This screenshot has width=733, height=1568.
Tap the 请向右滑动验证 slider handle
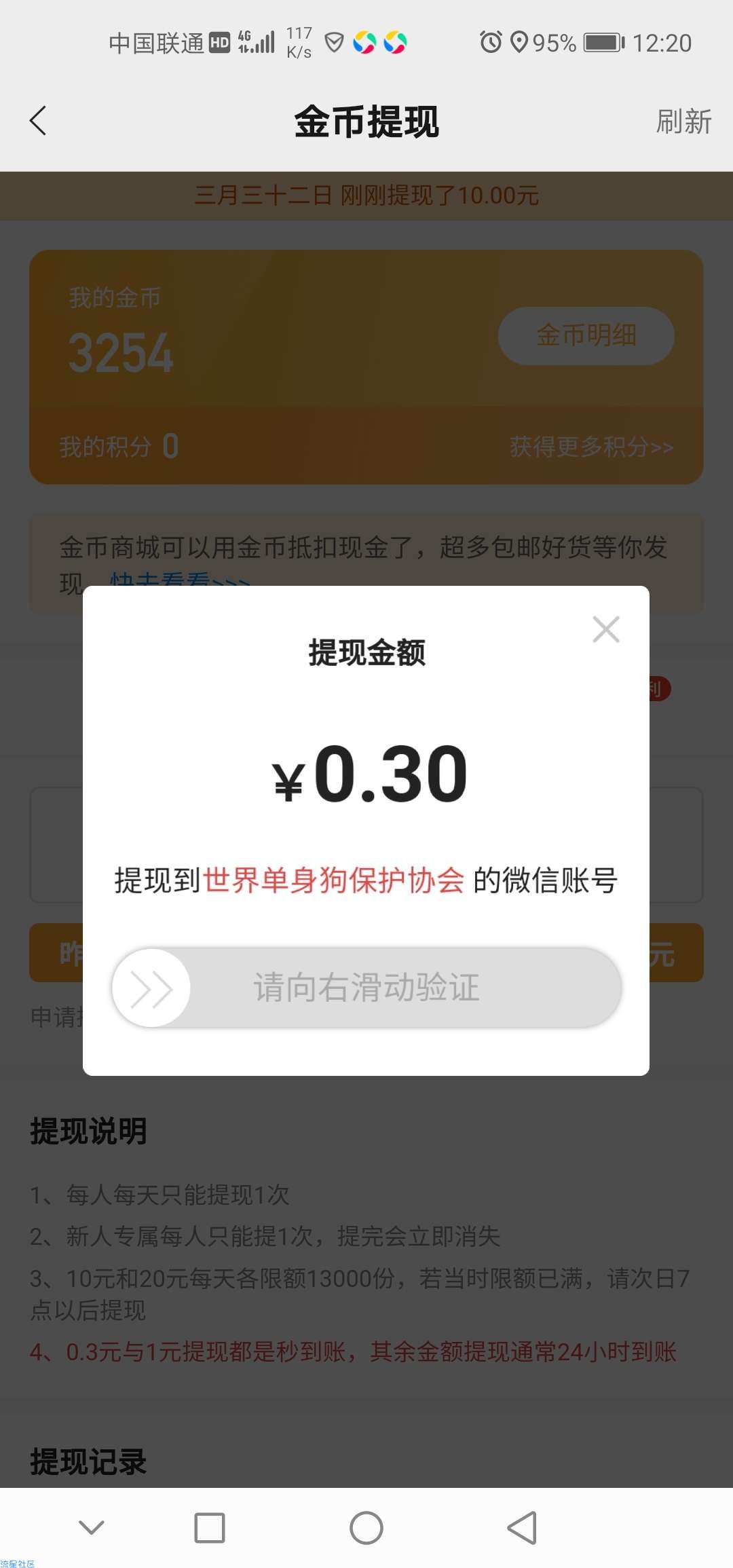pyautogui.click(x=151, y=988)
